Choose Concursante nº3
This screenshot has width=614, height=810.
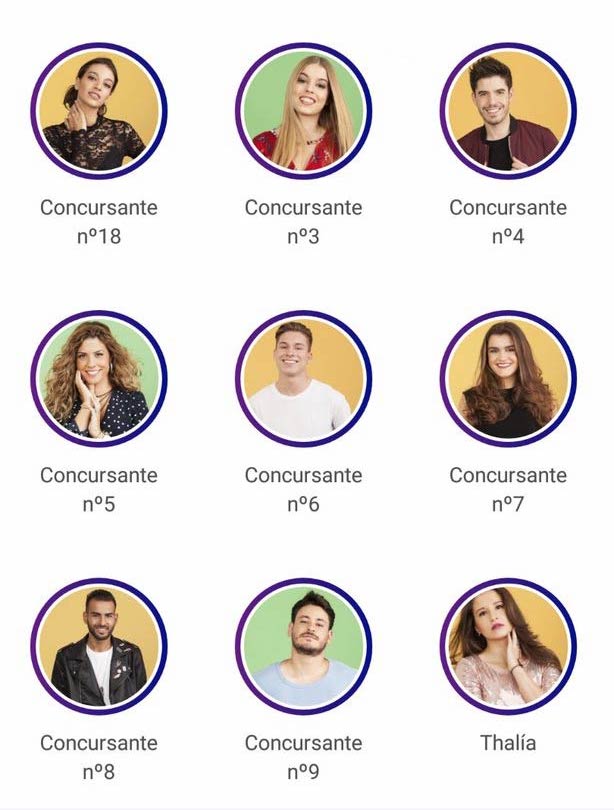tap(303, 110)
